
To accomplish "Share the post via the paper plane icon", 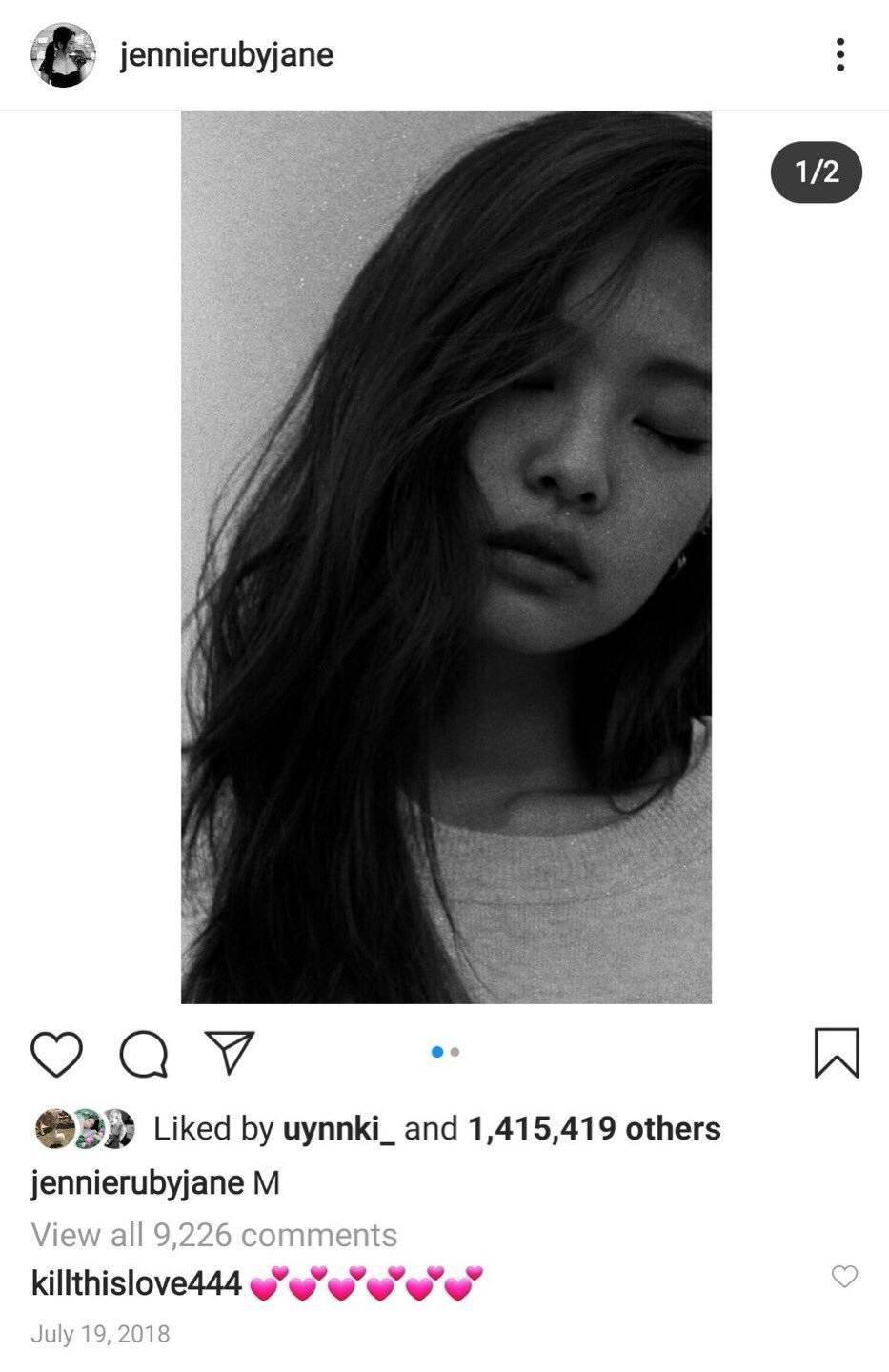I will pos(229,1053).
